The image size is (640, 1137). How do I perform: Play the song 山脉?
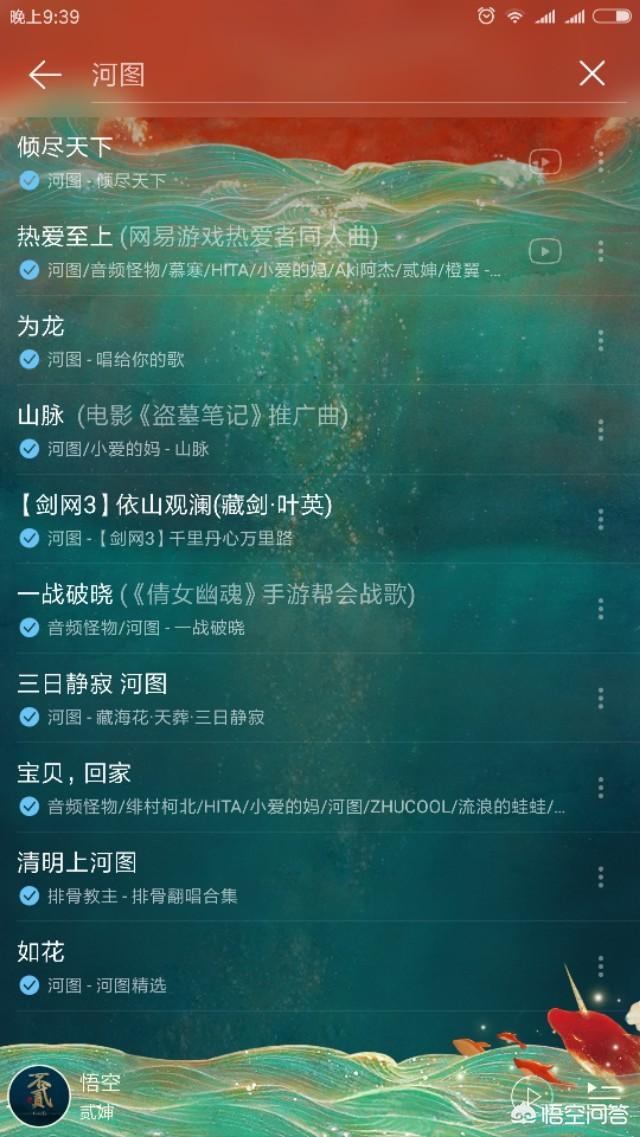(250, 430)
